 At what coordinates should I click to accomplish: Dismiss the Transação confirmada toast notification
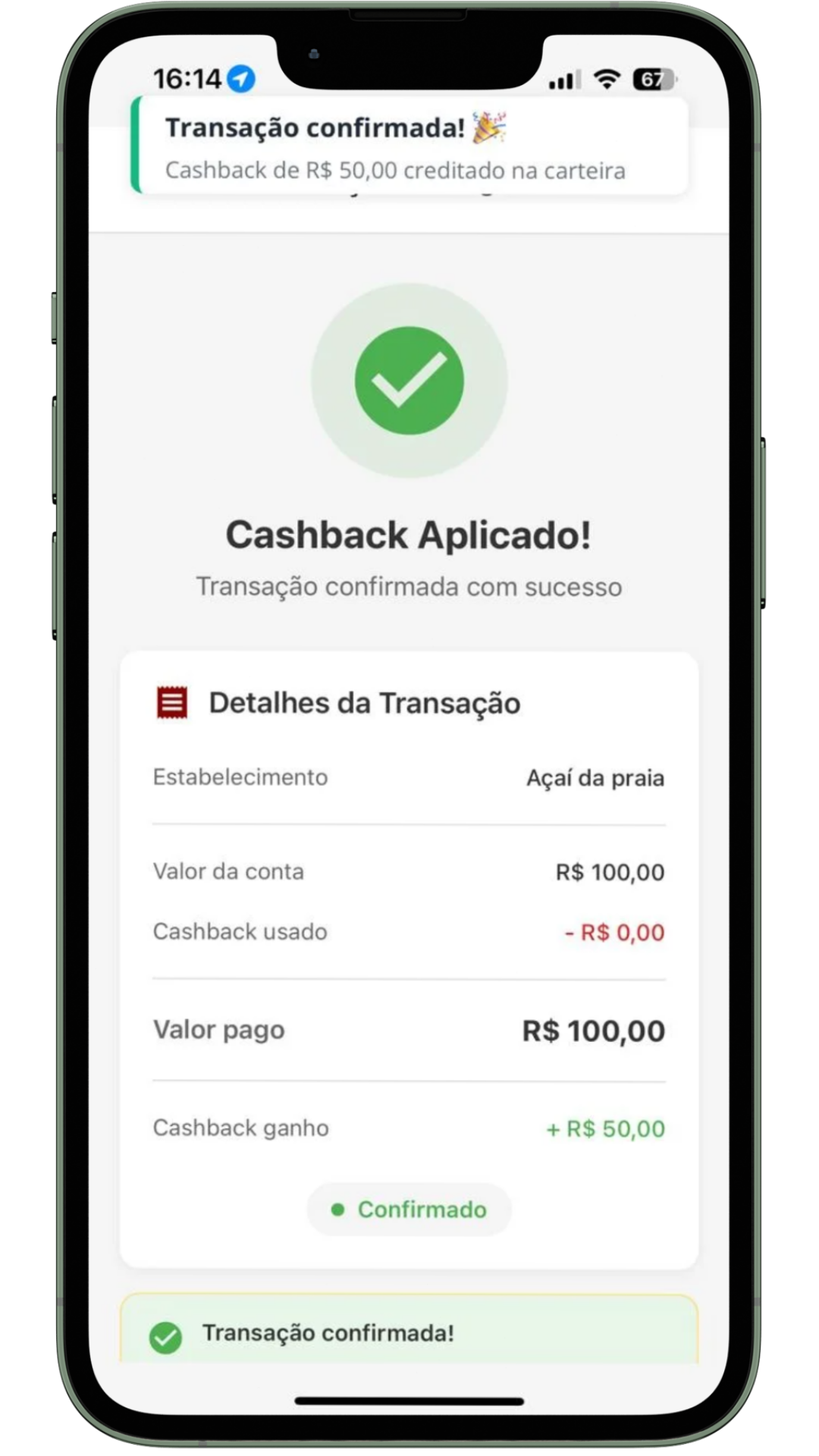409,147
